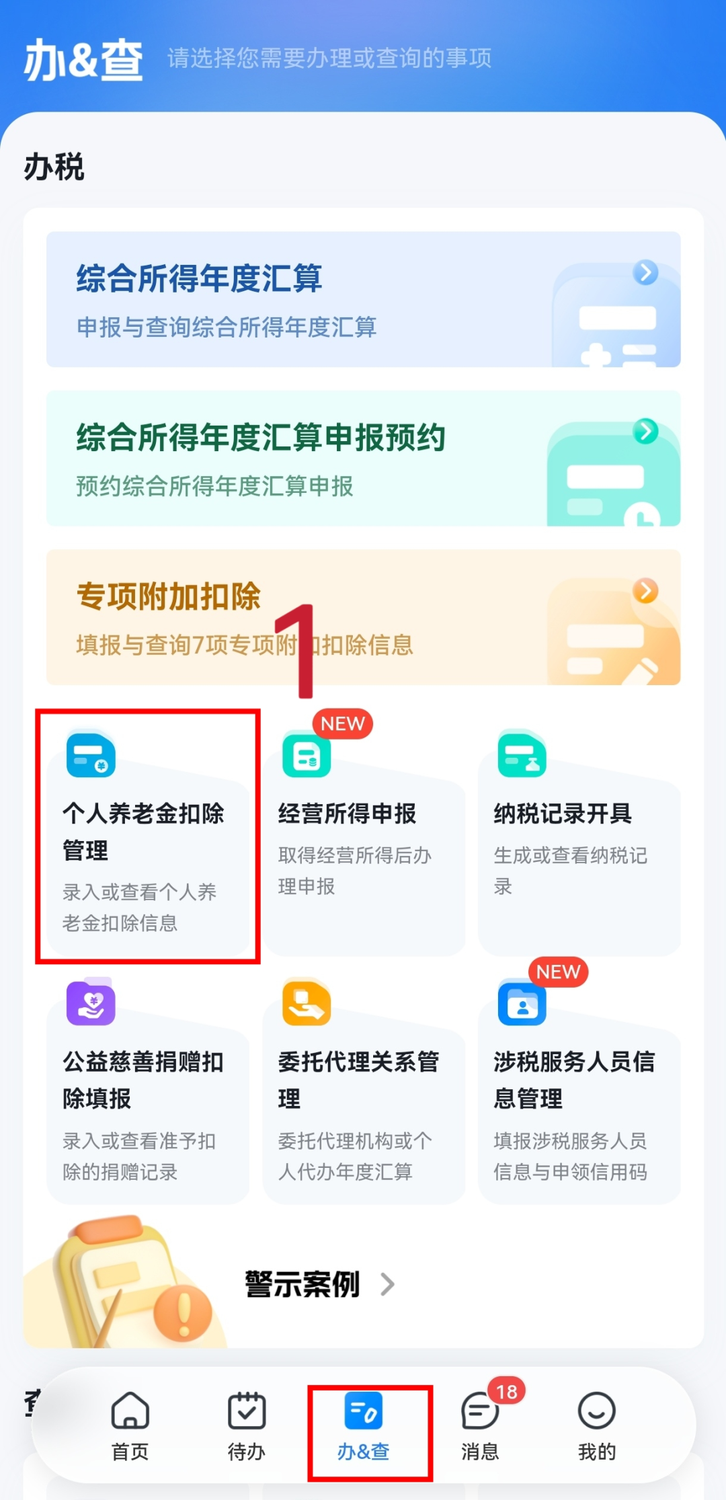View 警示案例 warning cases
The height and width of the screenshot is (1500, 726).
click(319, 1285)
